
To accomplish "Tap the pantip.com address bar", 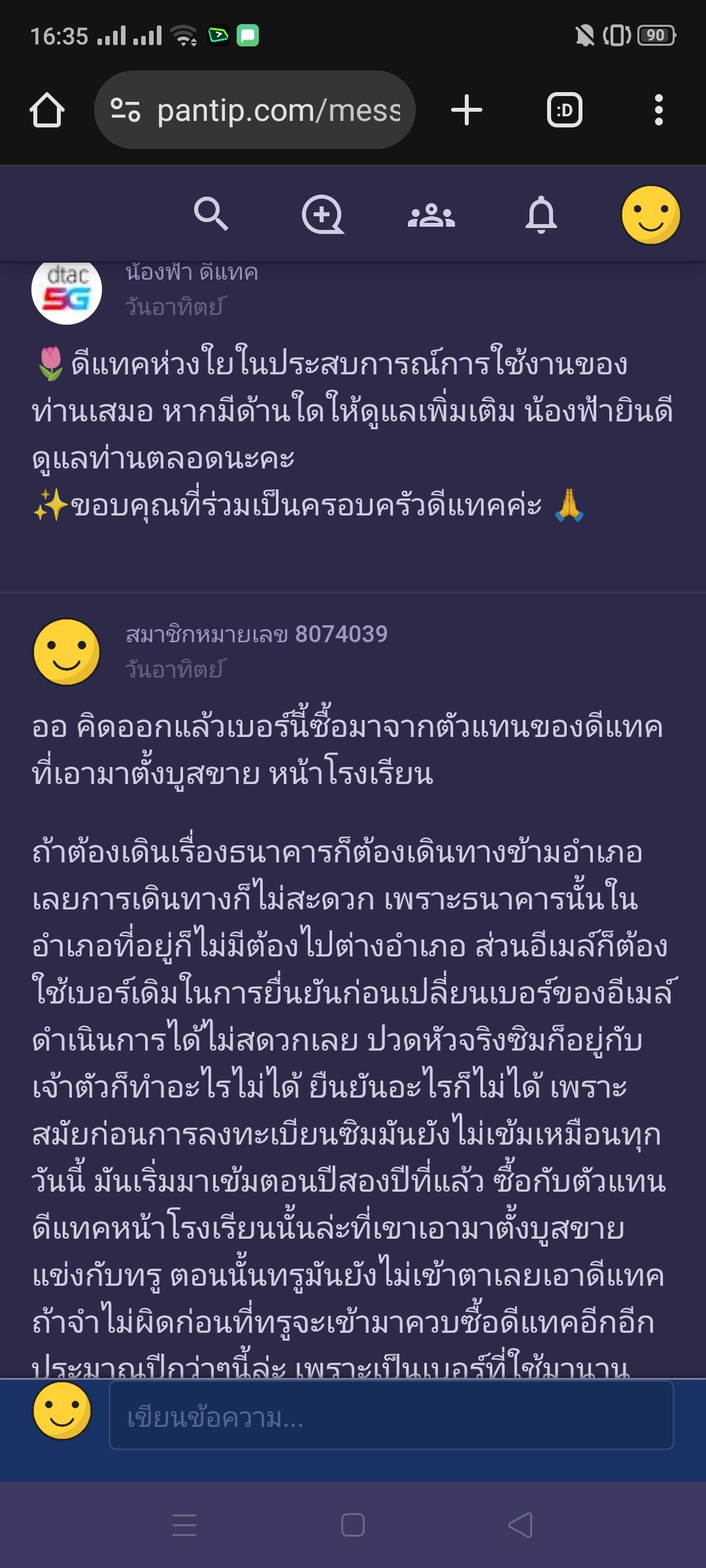I will [x=255, y=110].
